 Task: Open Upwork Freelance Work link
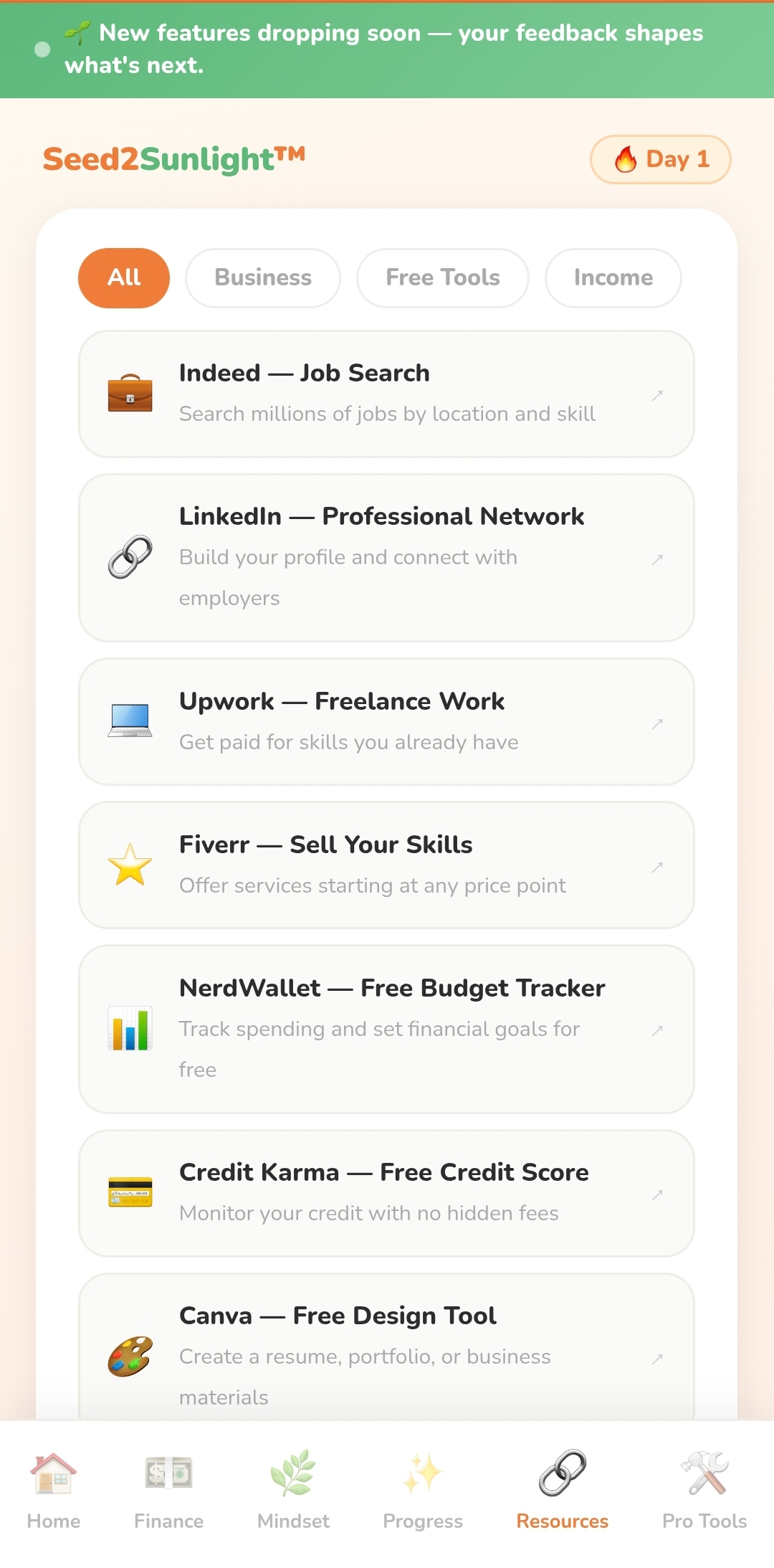coord(386,721)
